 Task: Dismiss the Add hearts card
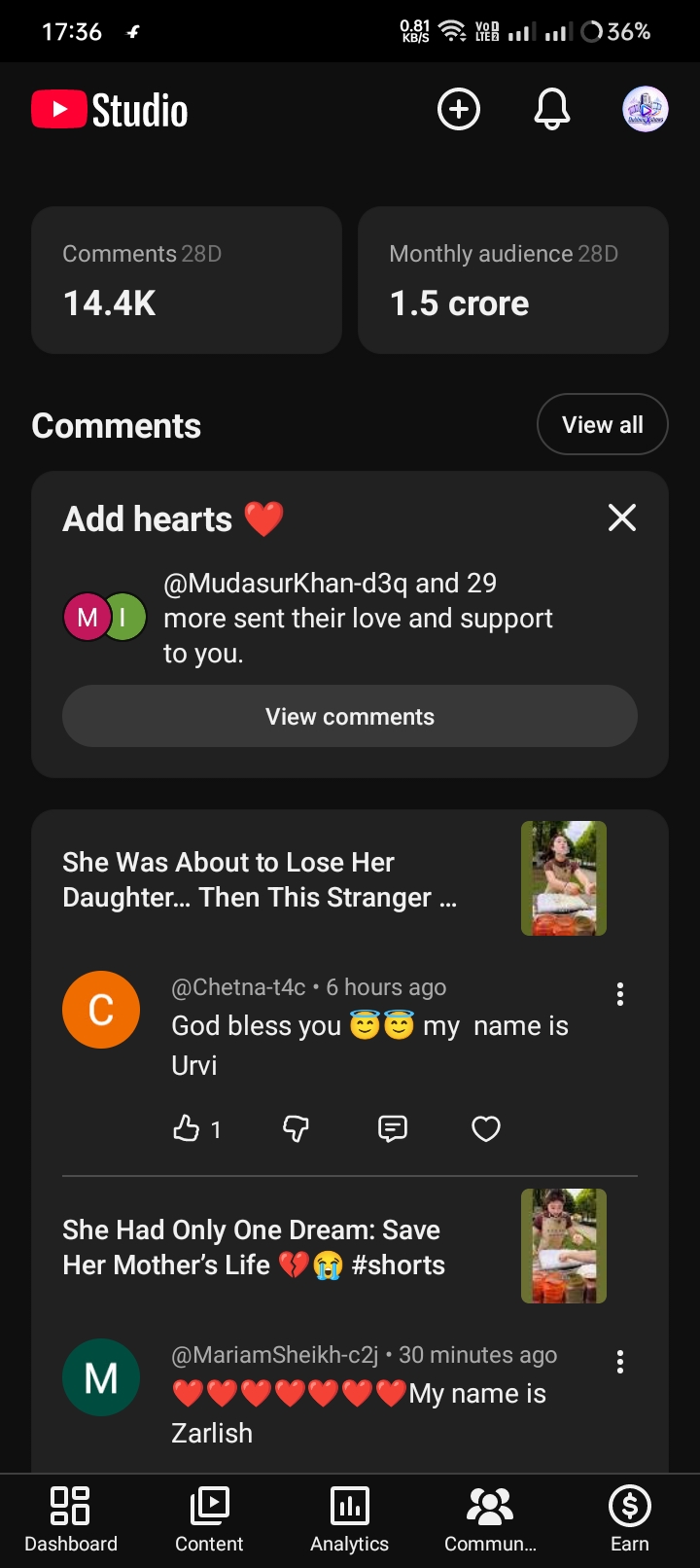622,517
